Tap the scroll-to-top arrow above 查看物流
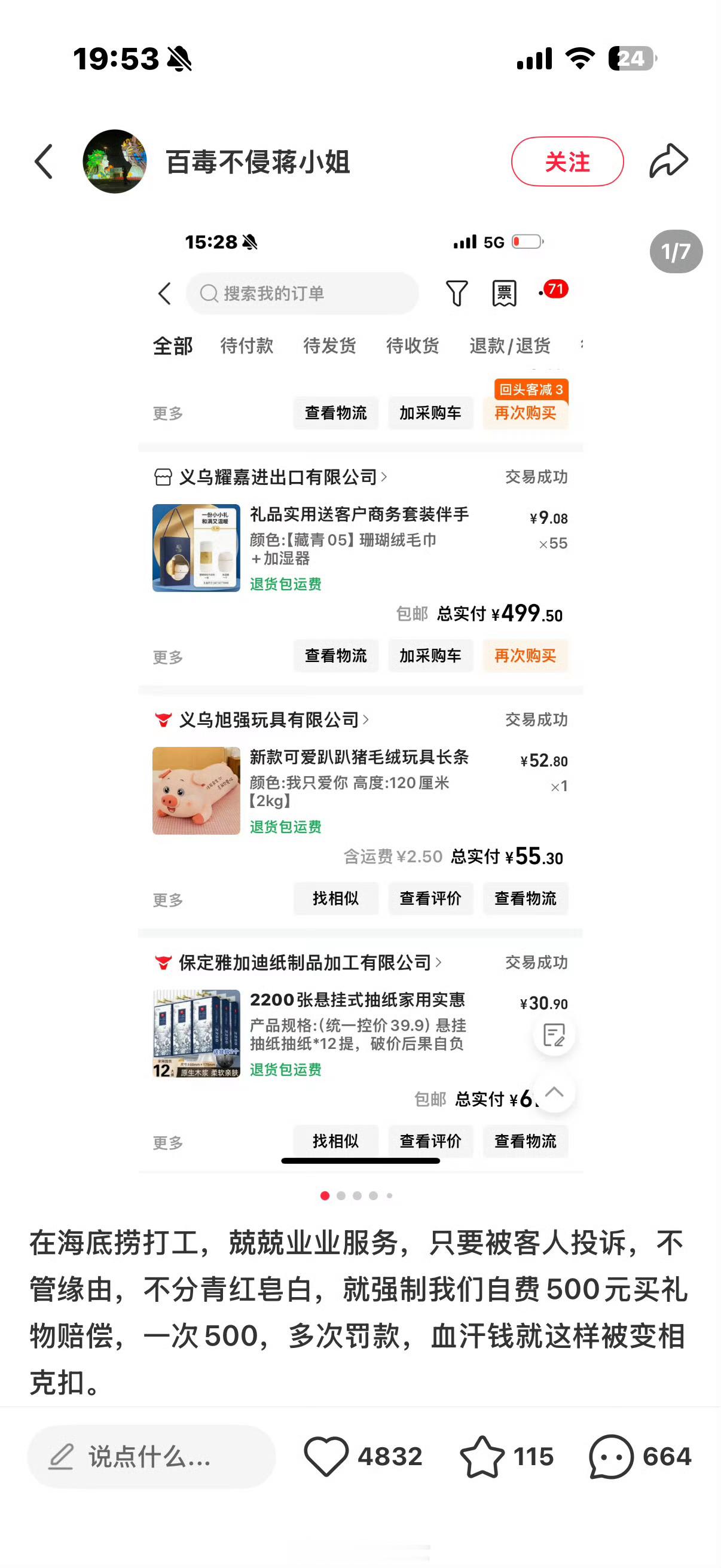The height and width of the screenshot is (1568, 721). pyautogui.click(x=553, y=1093)
